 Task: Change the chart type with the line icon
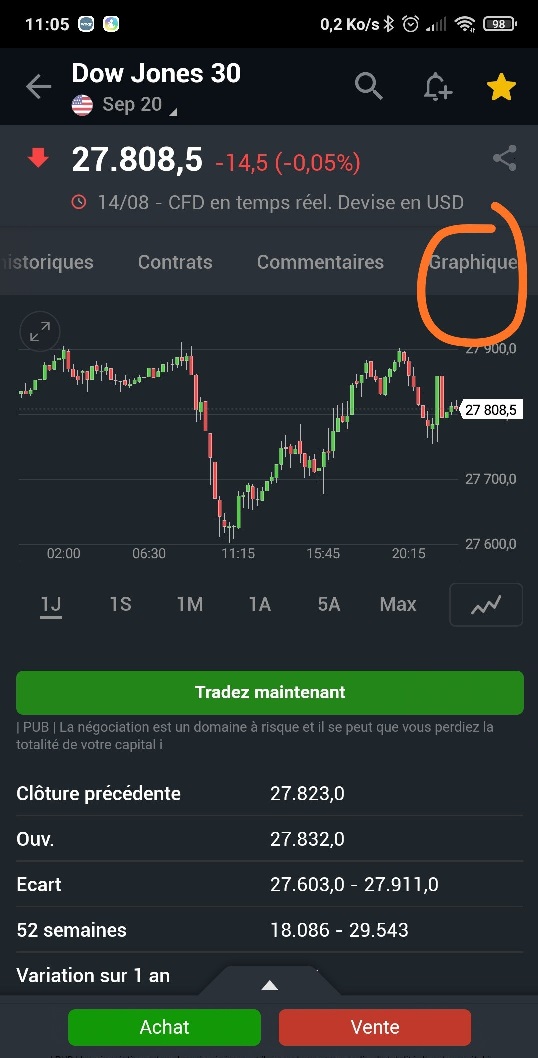486,605
